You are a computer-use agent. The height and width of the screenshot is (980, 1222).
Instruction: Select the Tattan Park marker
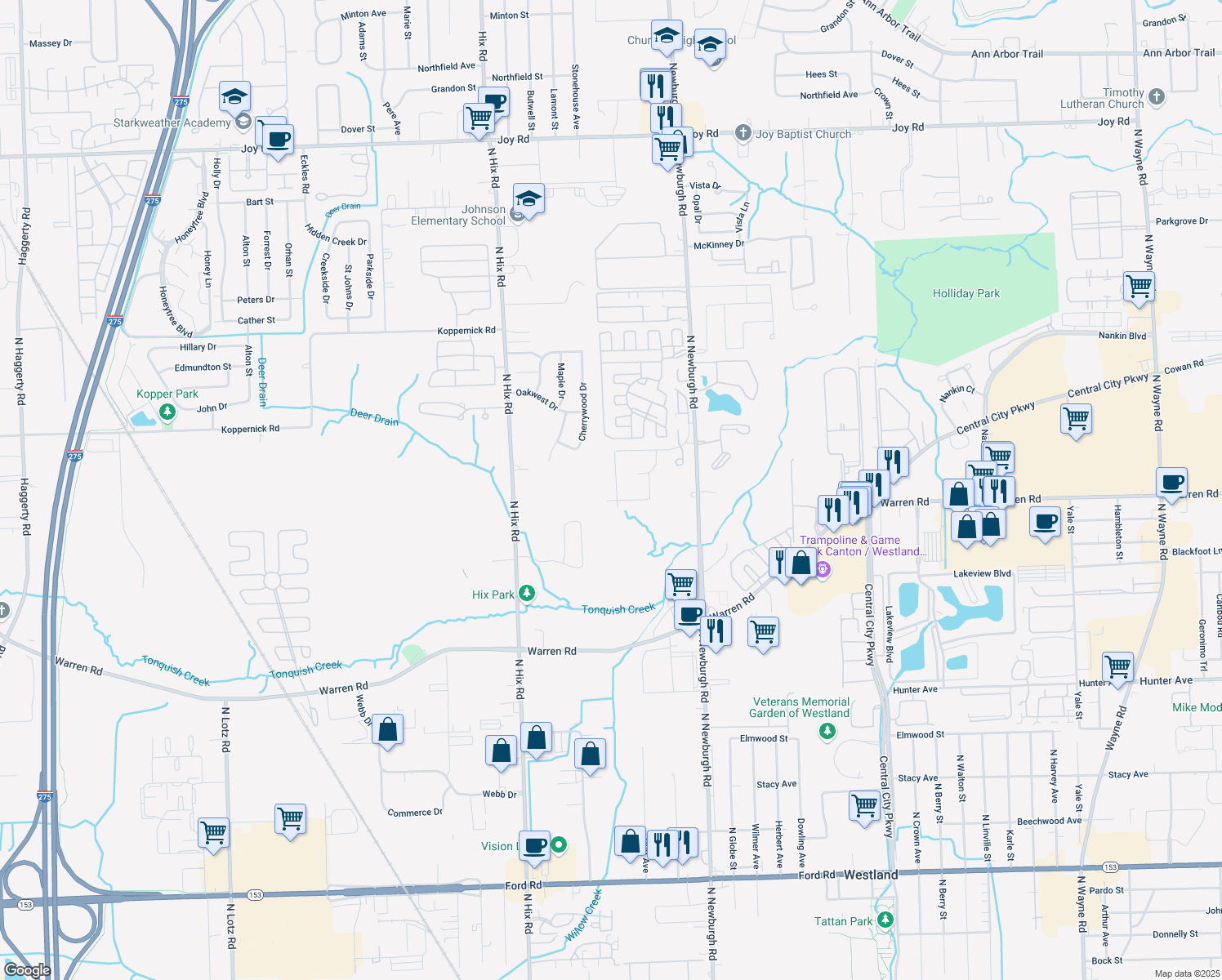885,920
